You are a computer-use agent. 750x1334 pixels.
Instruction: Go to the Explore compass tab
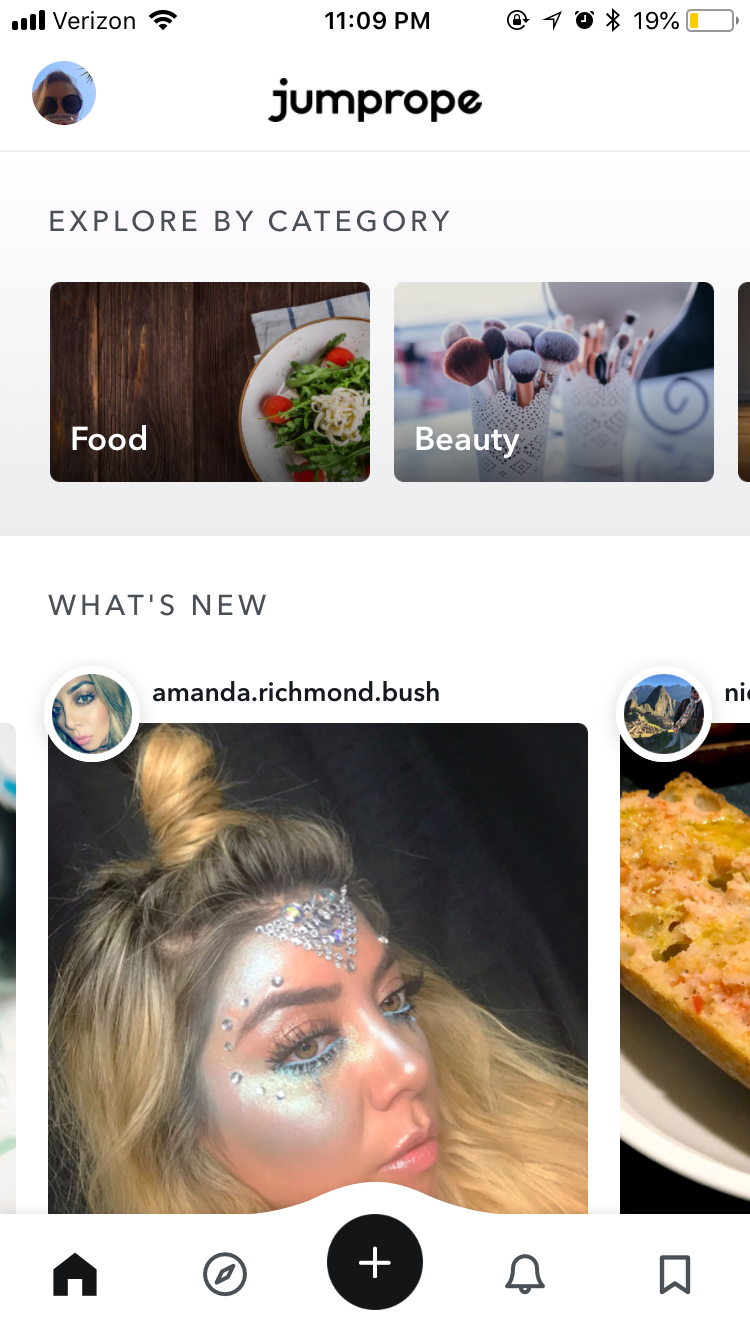(225, 1274)
